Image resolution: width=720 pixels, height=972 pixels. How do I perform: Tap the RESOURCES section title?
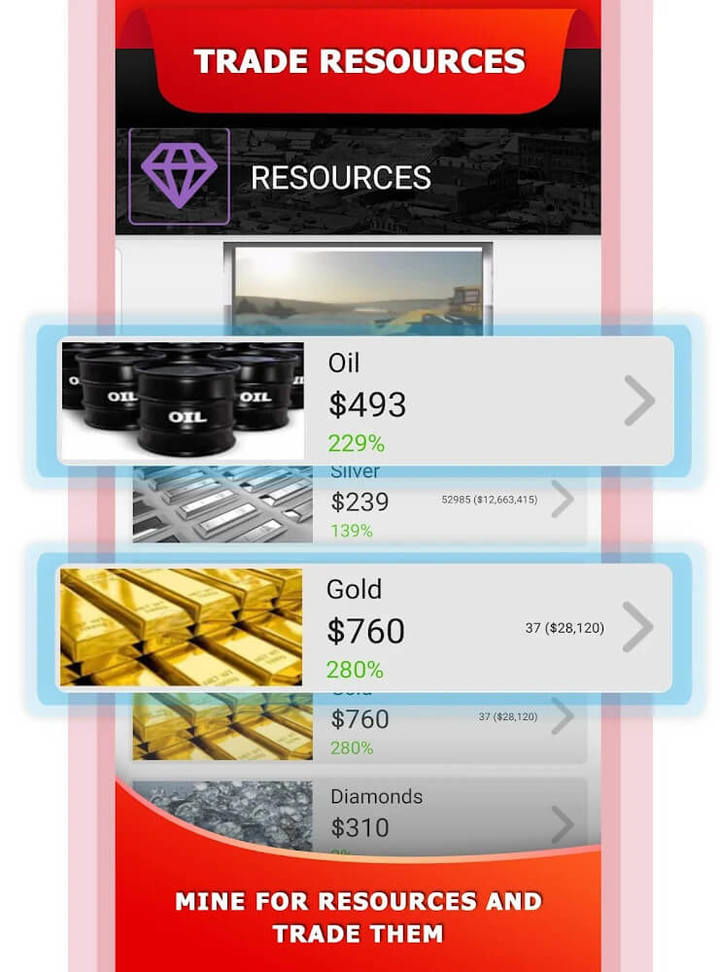(x=342, y=178)
